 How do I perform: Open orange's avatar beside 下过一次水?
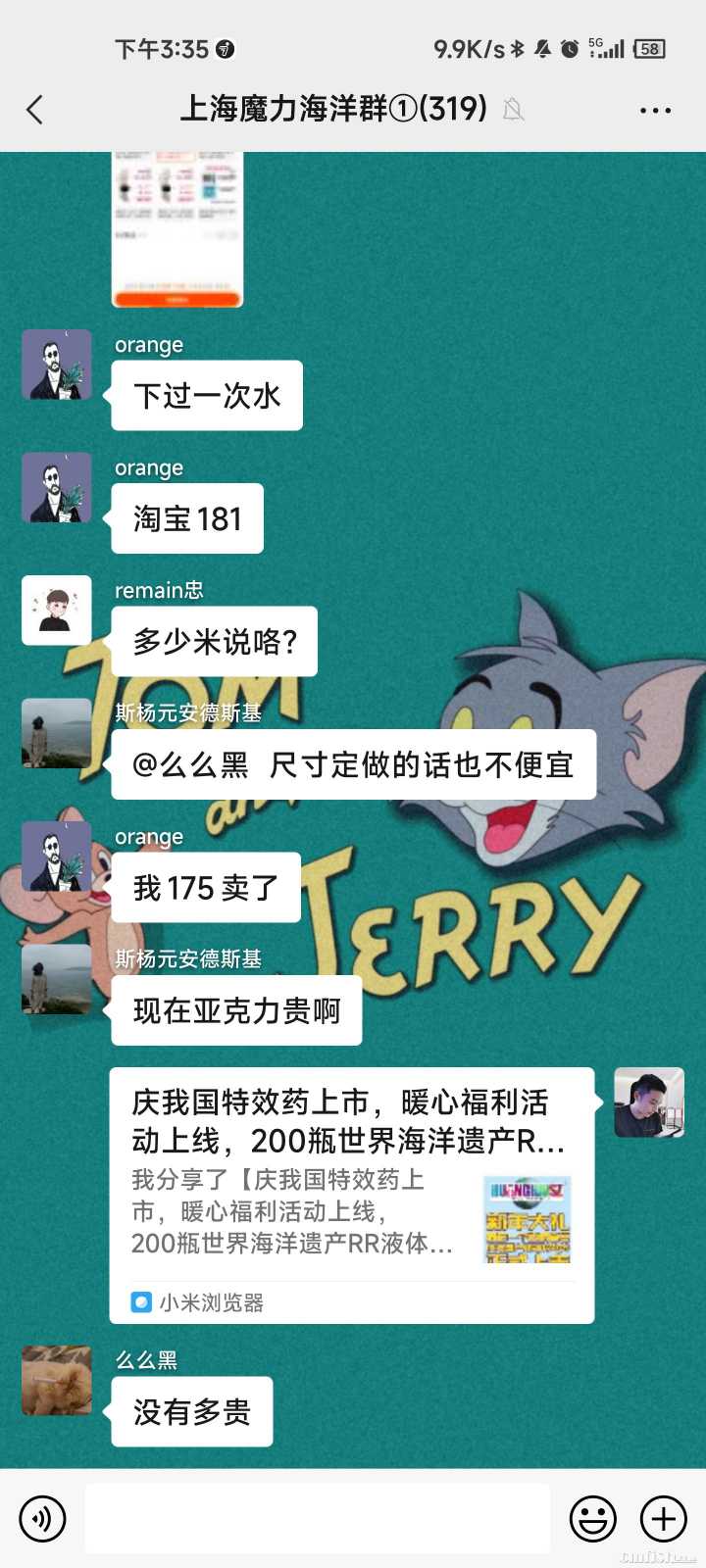pyautogui.click(x=57, y=365)
